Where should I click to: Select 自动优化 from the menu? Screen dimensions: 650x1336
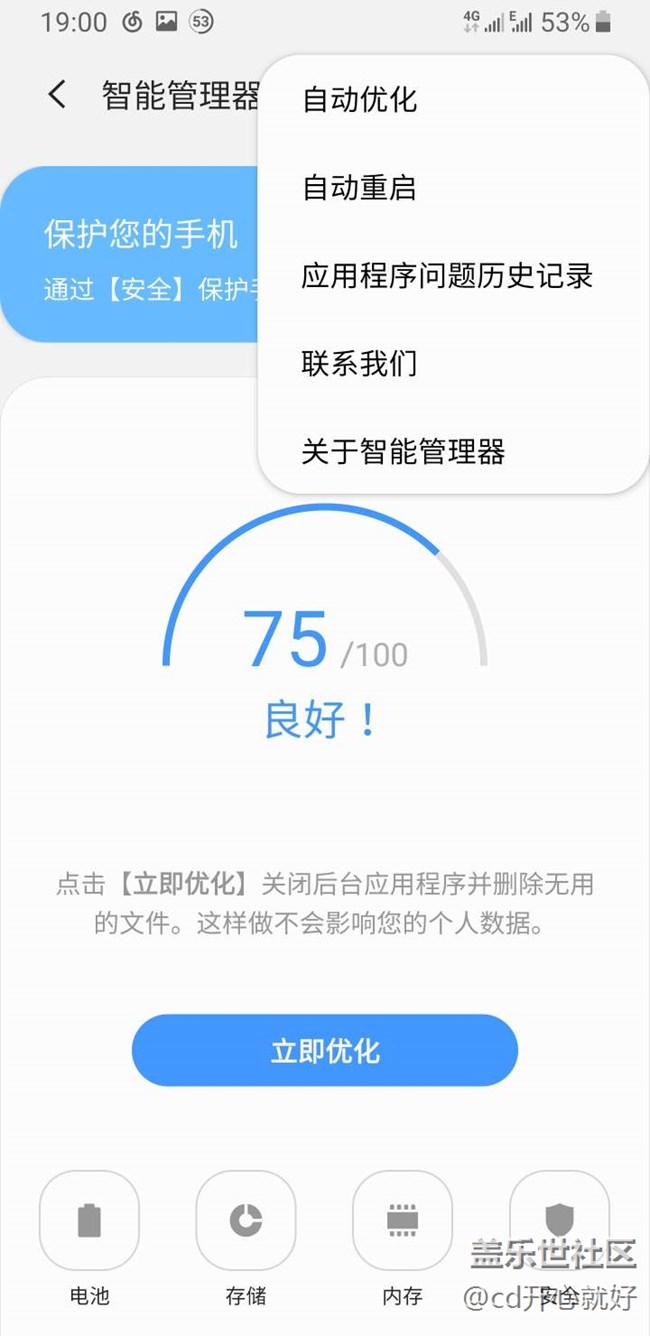[359, 100]
